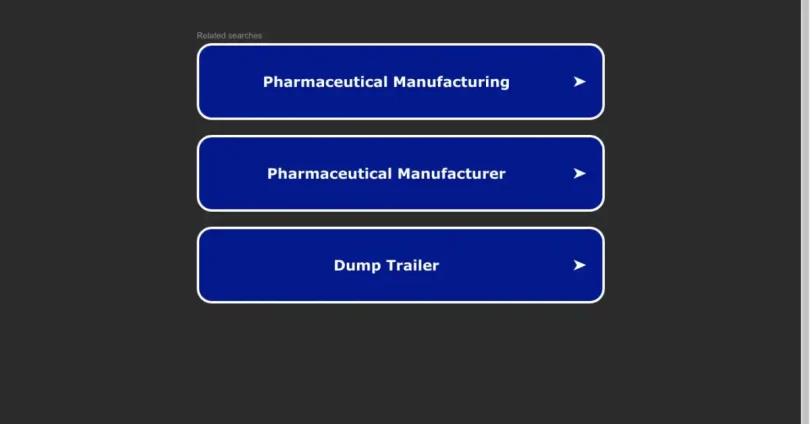The image size is (810, 424).
Task: Open Dump Trailer related search
Action: [x=400, y=266]
